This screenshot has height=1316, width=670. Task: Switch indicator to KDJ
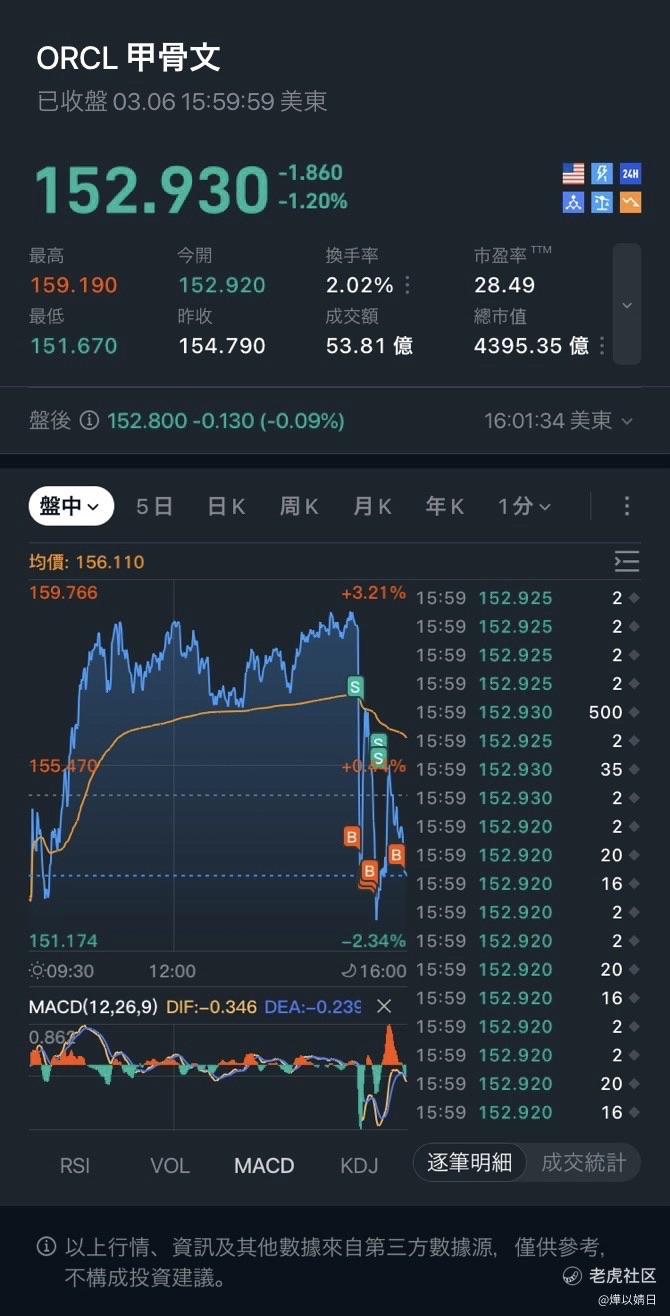tap(359, 1165)
